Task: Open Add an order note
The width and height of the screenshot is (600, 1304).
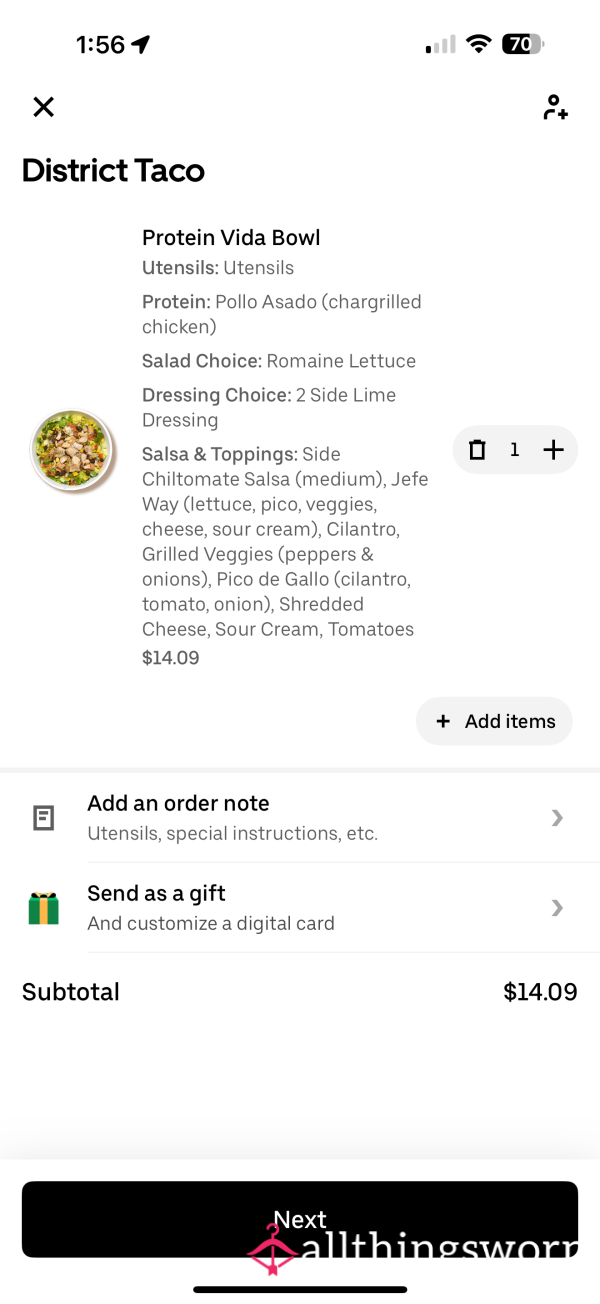Action: tap(300, 818)
